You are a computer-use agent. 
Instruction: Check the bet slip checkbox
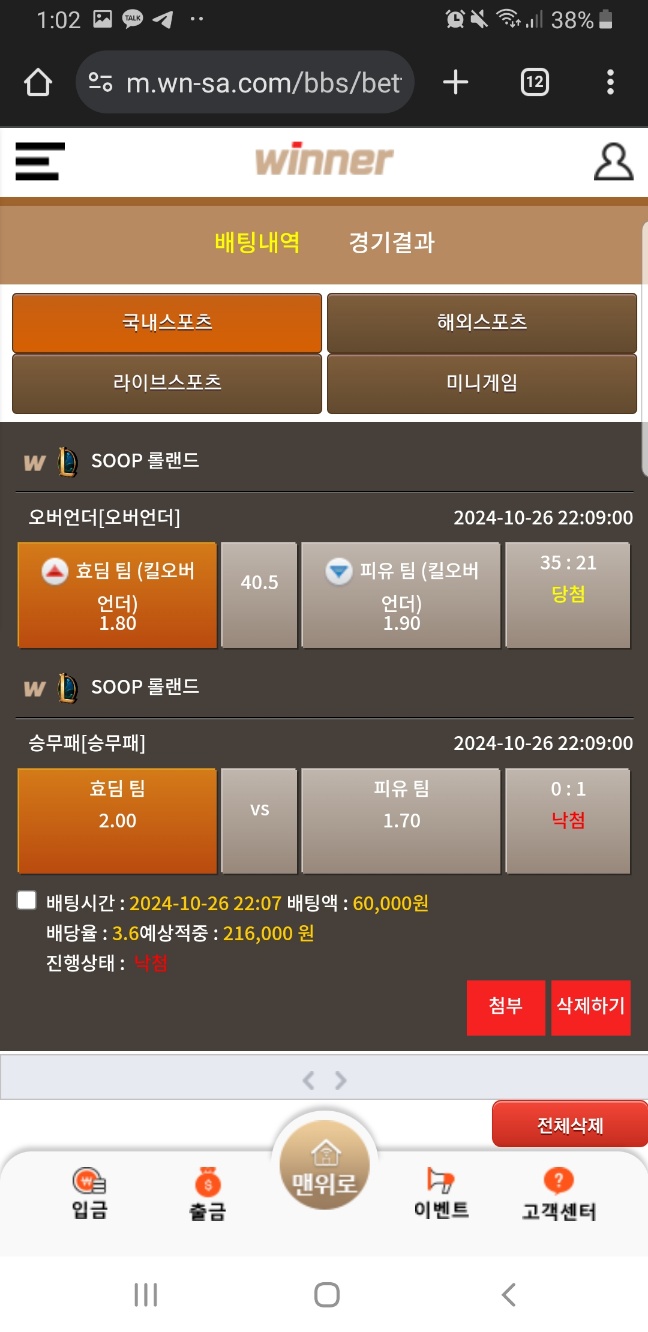coord(27,901)
